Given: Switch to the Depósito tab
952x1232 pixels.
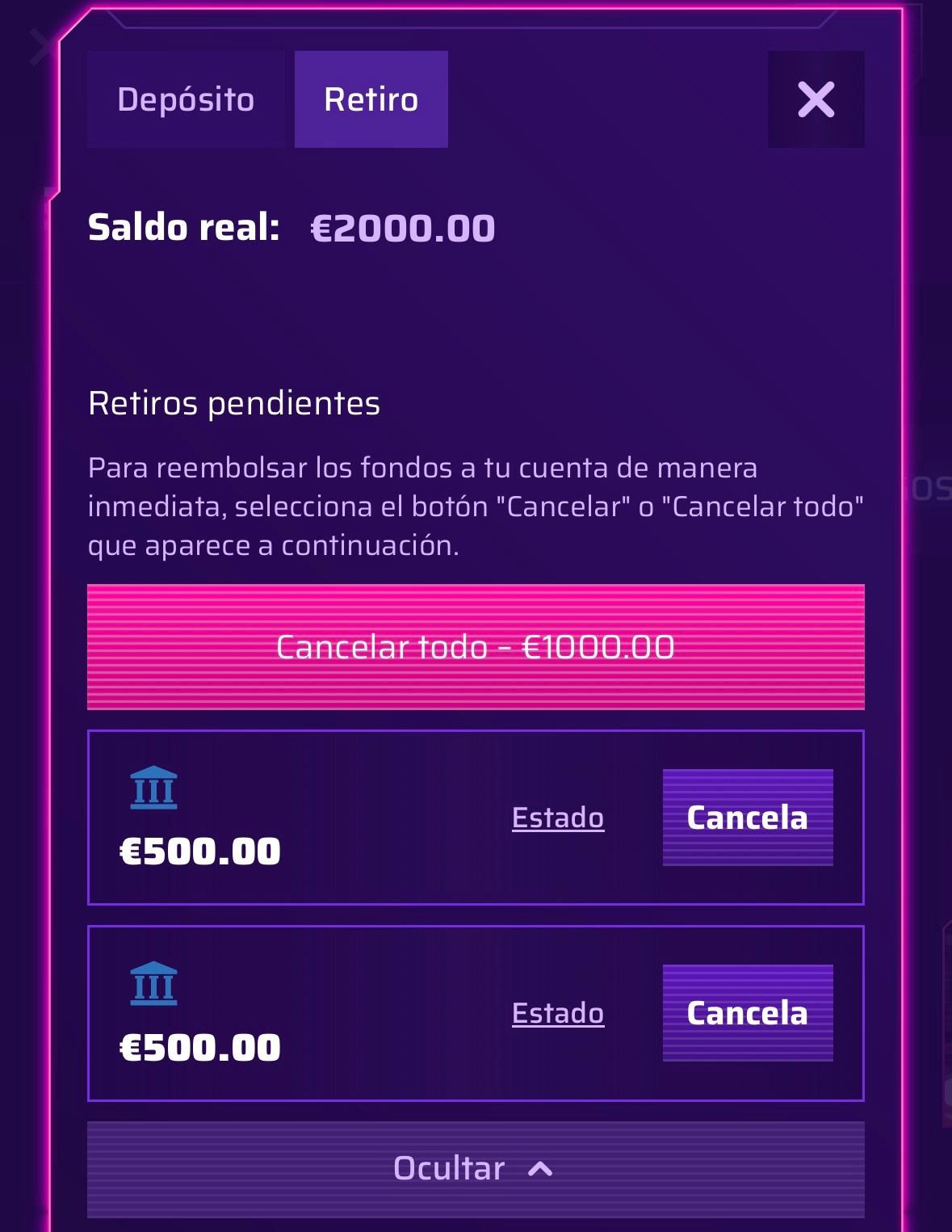Looking at the screenshot, I should tap(186, 99).
